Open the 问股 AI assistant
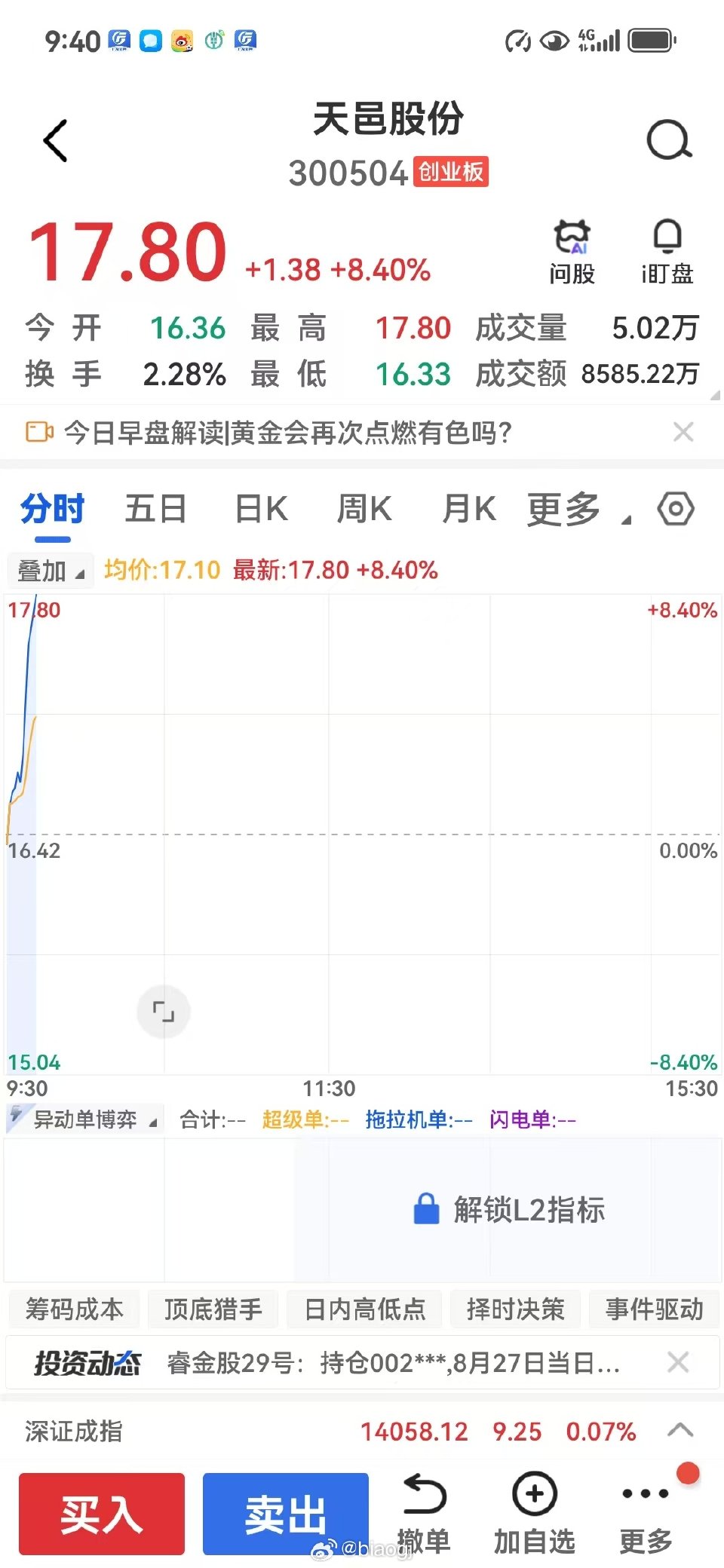The height and width of the screenshot is (1568, 724). 572,252
